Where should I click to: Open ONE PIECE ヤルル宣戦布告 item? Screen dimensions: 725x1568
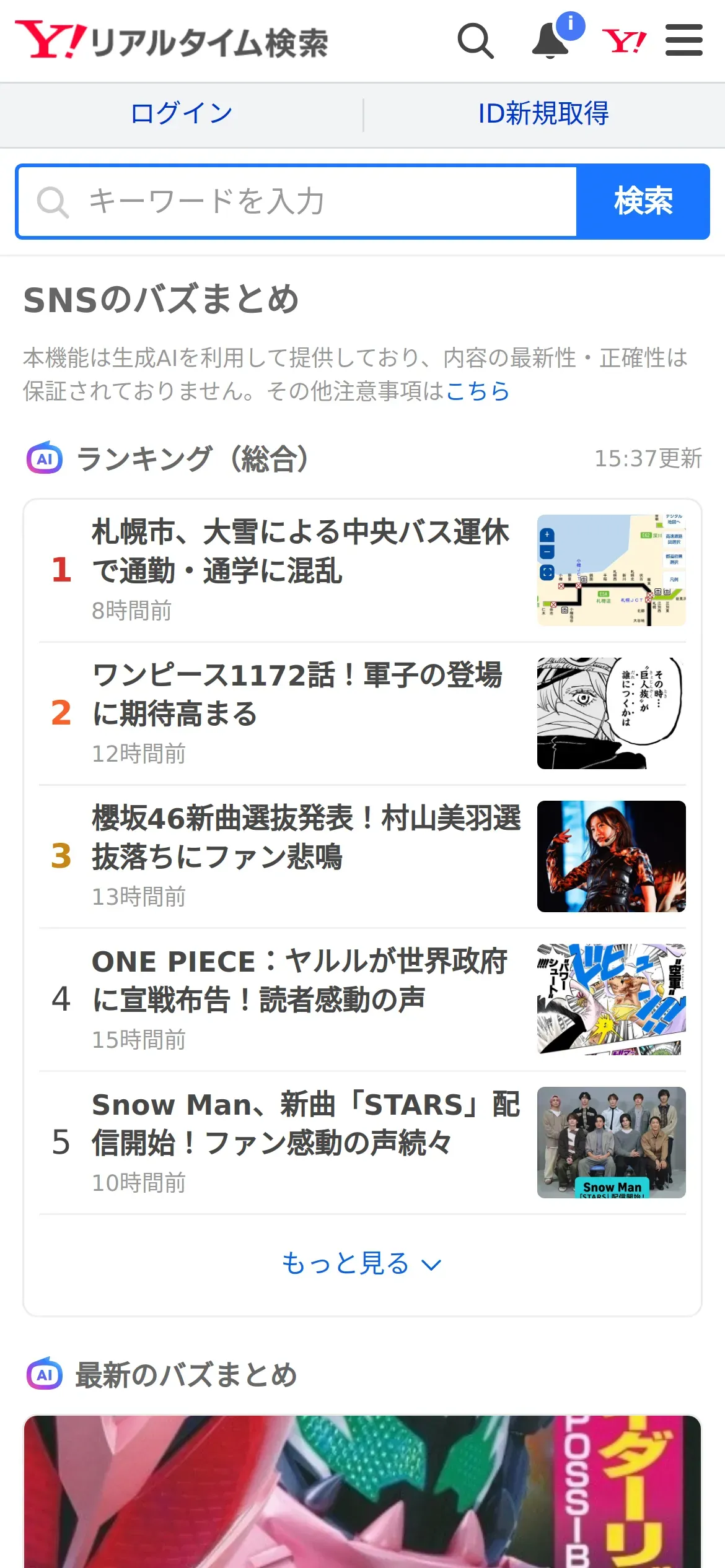pyautogui.click(x=300, y=980)
